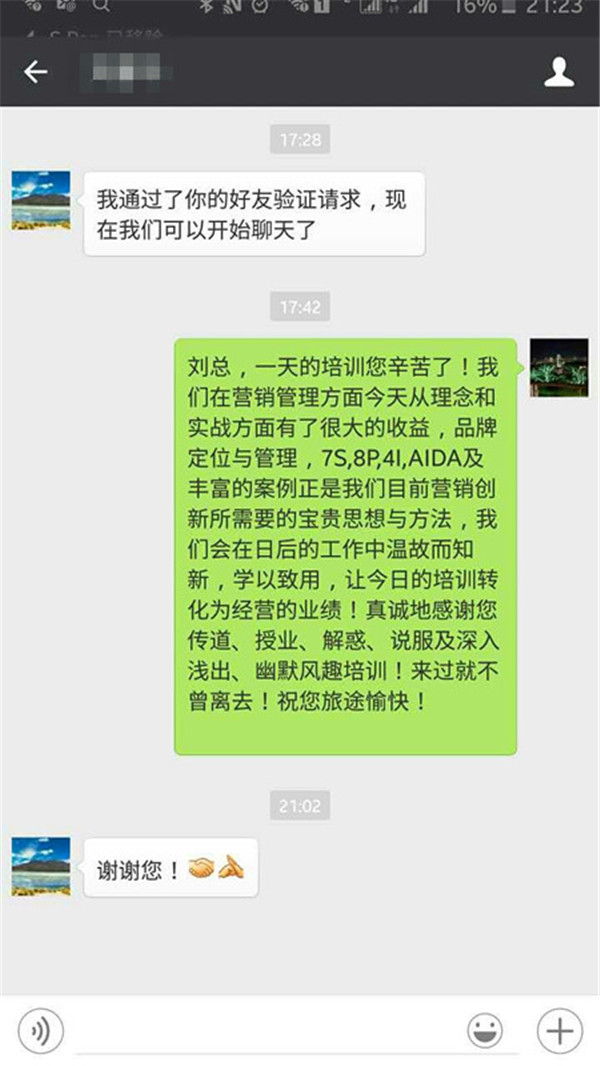Viewport: 600px width, 1066px height.
Task: Go back using the arrow
Action: click(x=36, y=72)
